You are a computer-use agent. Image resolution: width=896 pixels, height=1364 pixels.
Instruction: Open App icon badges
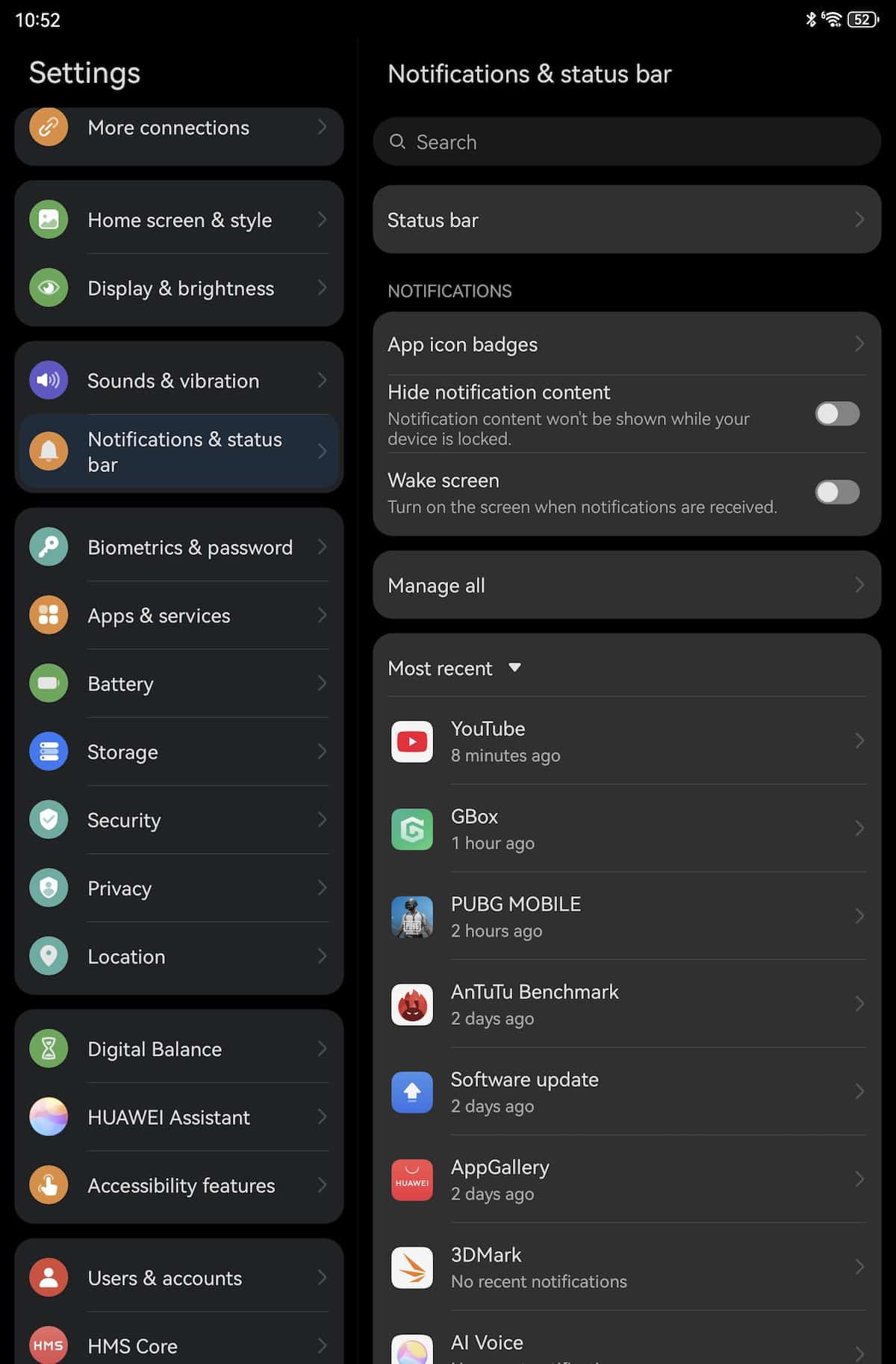click(x=626, y=344)
